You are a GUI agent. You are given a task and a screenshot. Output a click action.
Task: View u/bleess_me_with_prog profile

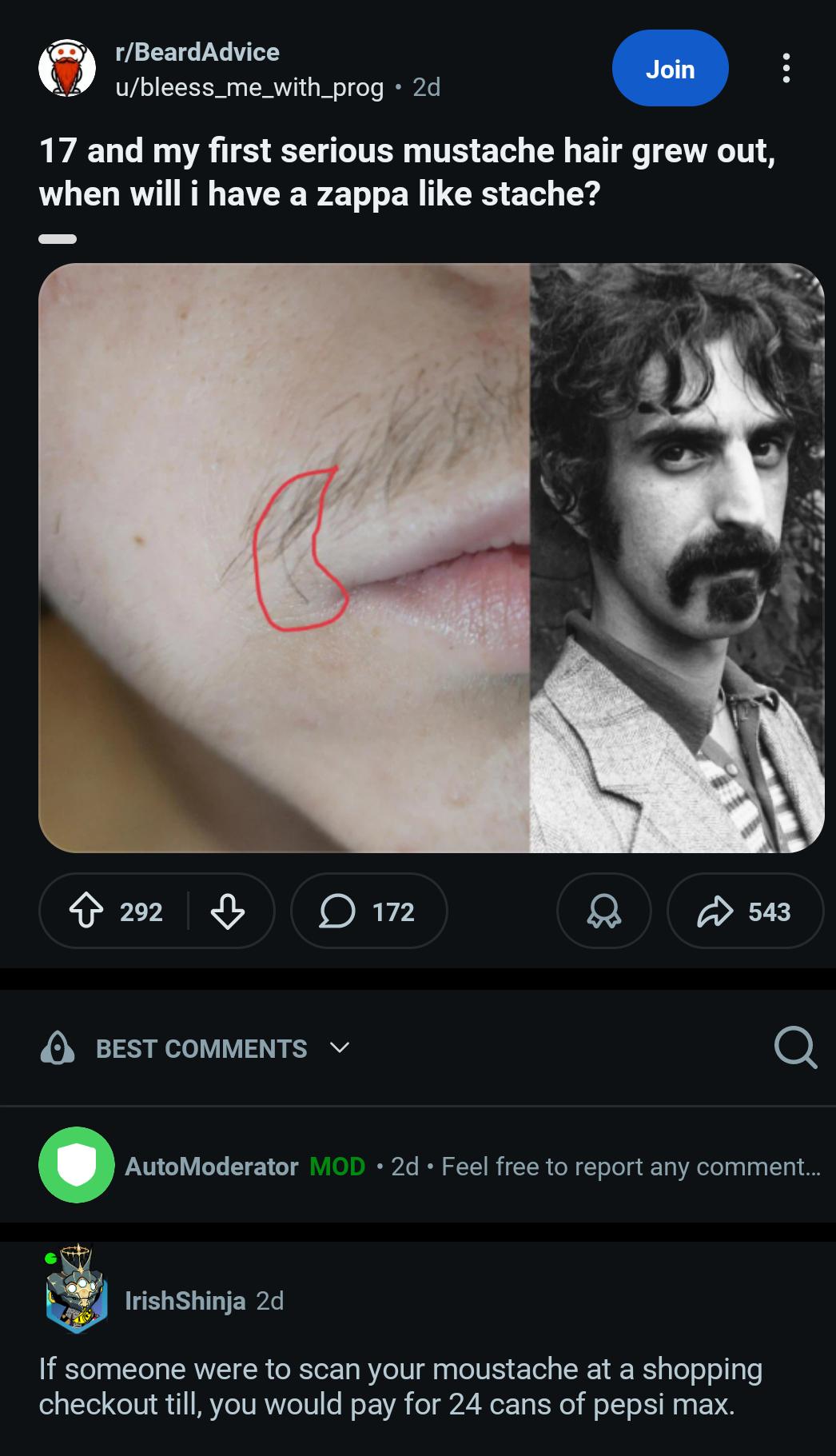(x=249, y=87)
